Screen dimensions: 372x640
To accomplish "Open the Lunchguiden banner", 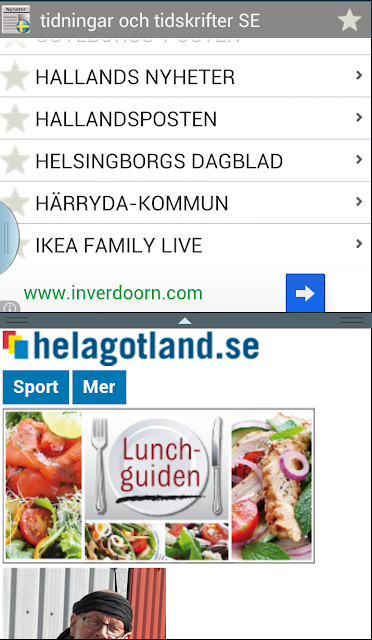I will (159, 486).
